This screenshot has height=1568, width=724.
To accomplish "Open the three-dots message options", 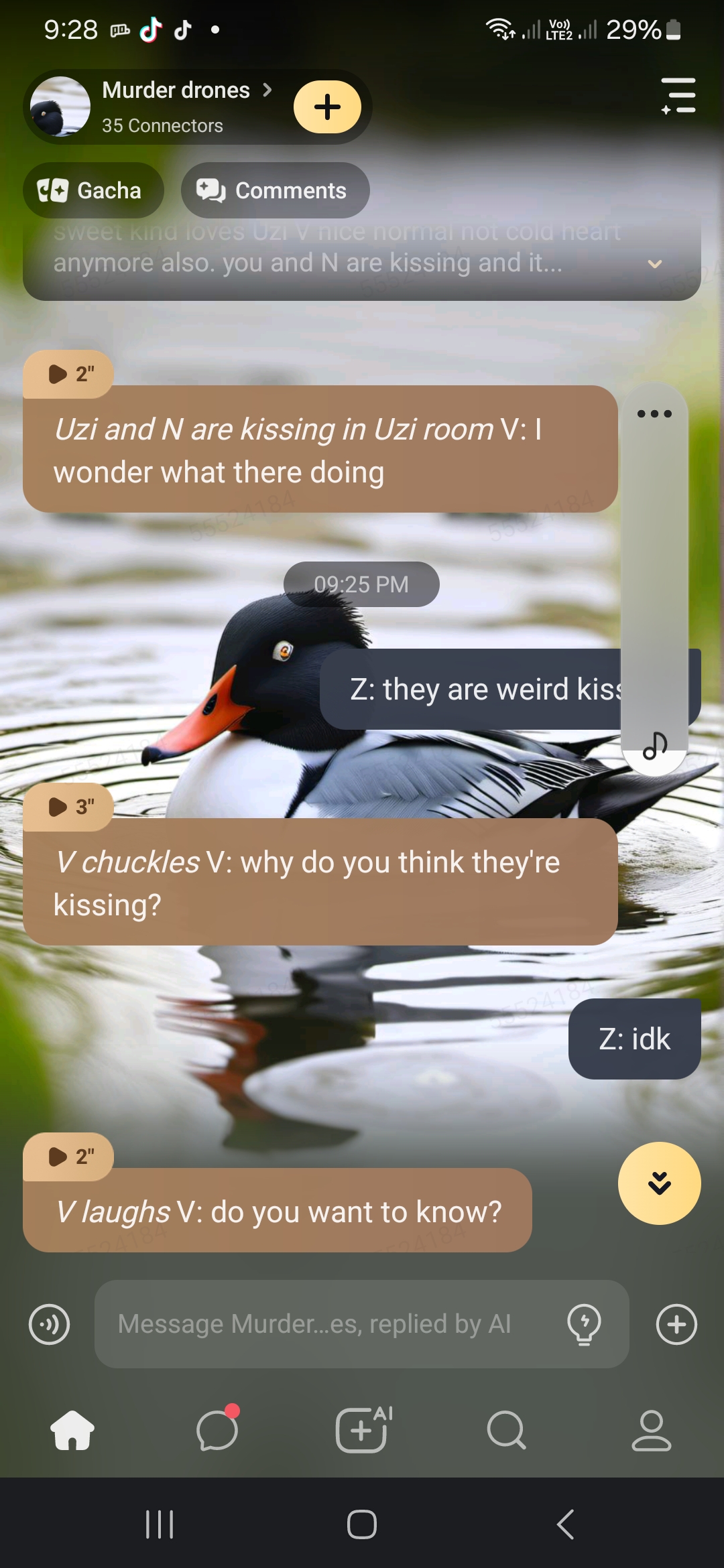I will (x=654, y=414).
